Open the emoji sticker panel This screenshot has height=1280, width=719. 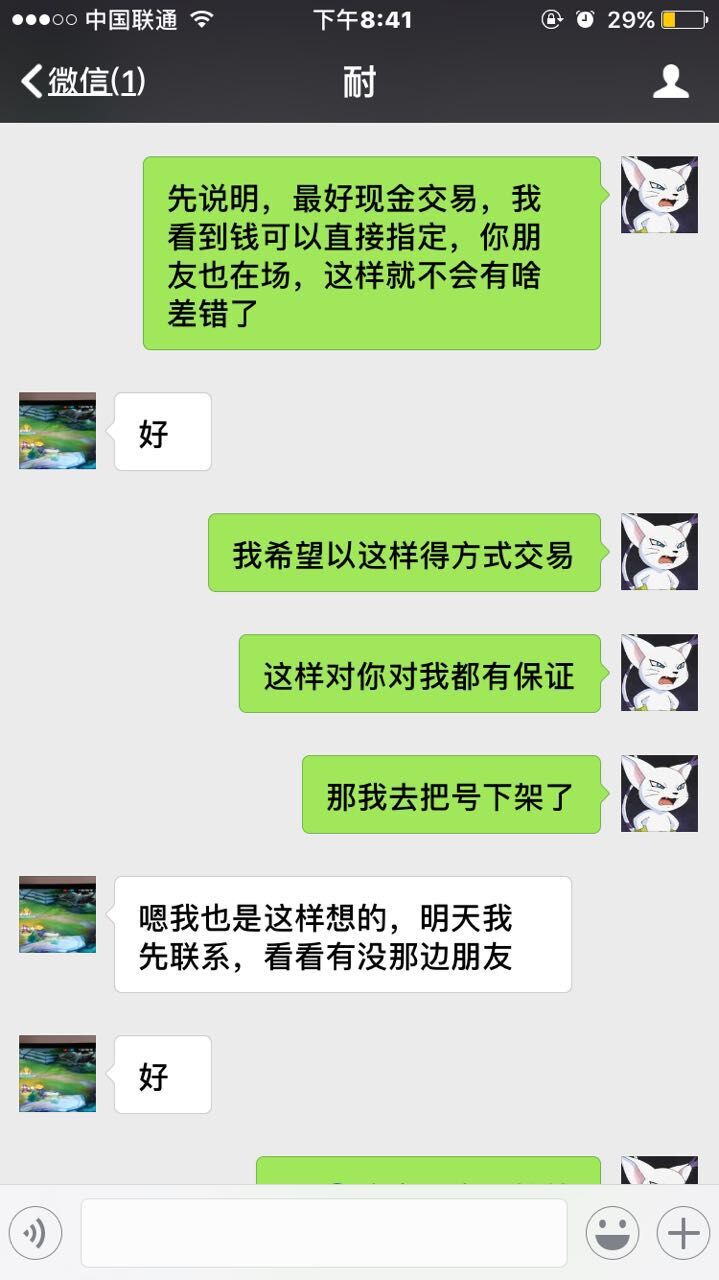coord(612,1233)
